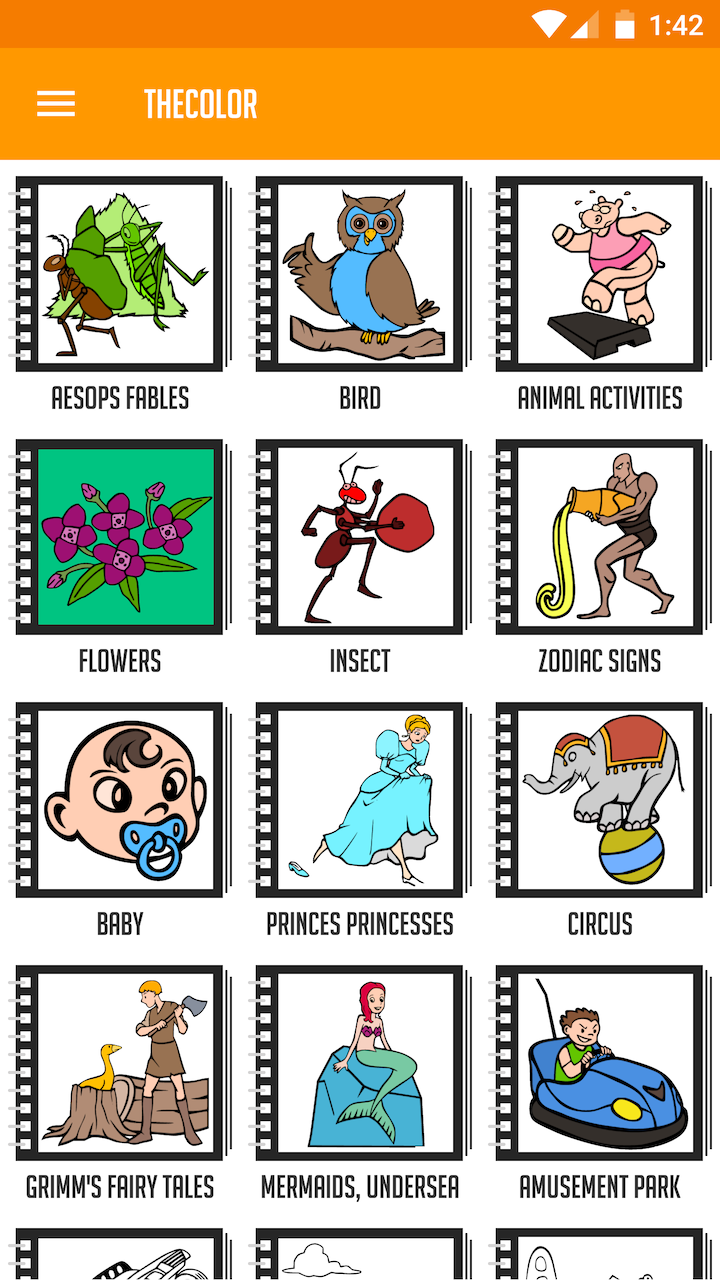Open the Zodiac Signs coloring book
This screenshot has width=720, height=1280.
[598, 535]
